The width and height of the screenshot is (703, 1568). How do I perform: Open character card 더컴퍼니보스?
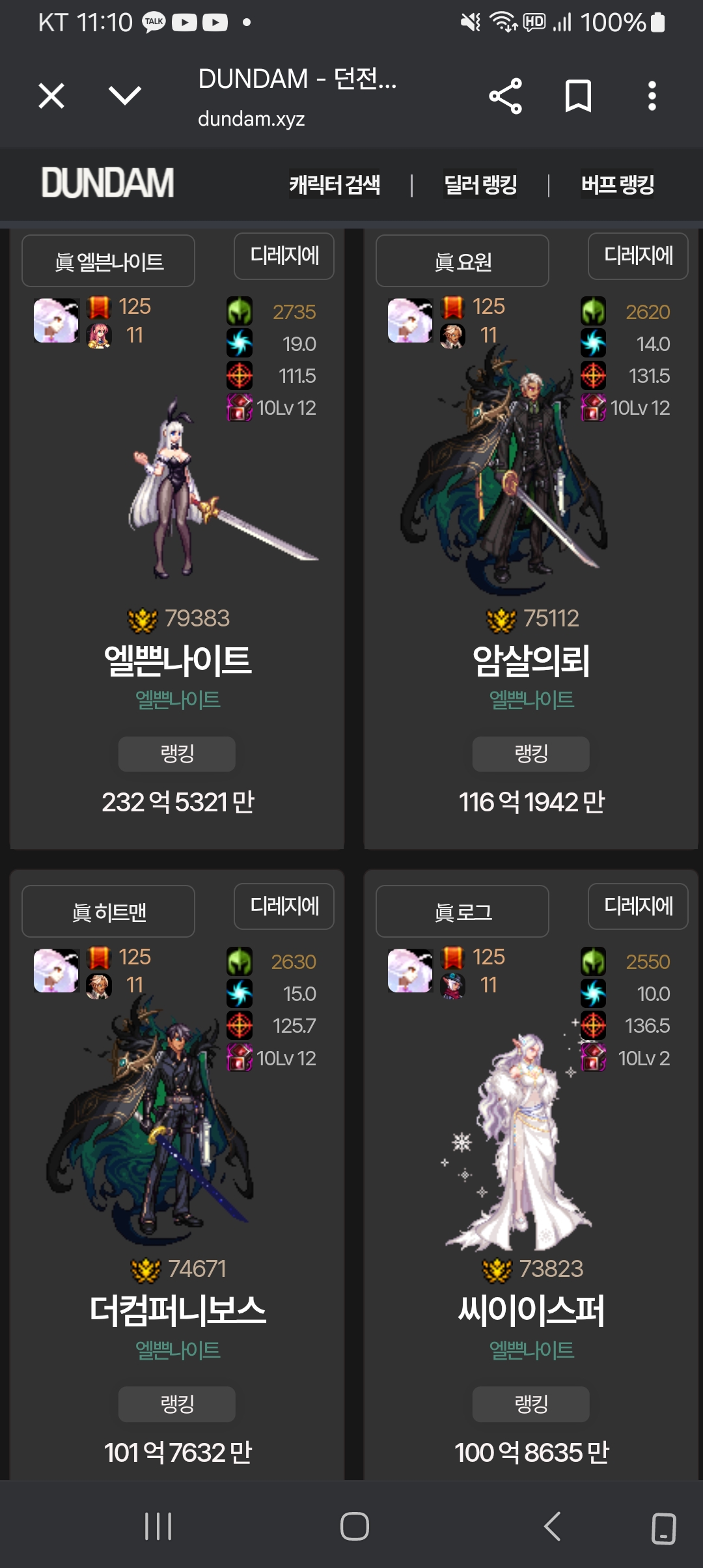coord(177,1310)
